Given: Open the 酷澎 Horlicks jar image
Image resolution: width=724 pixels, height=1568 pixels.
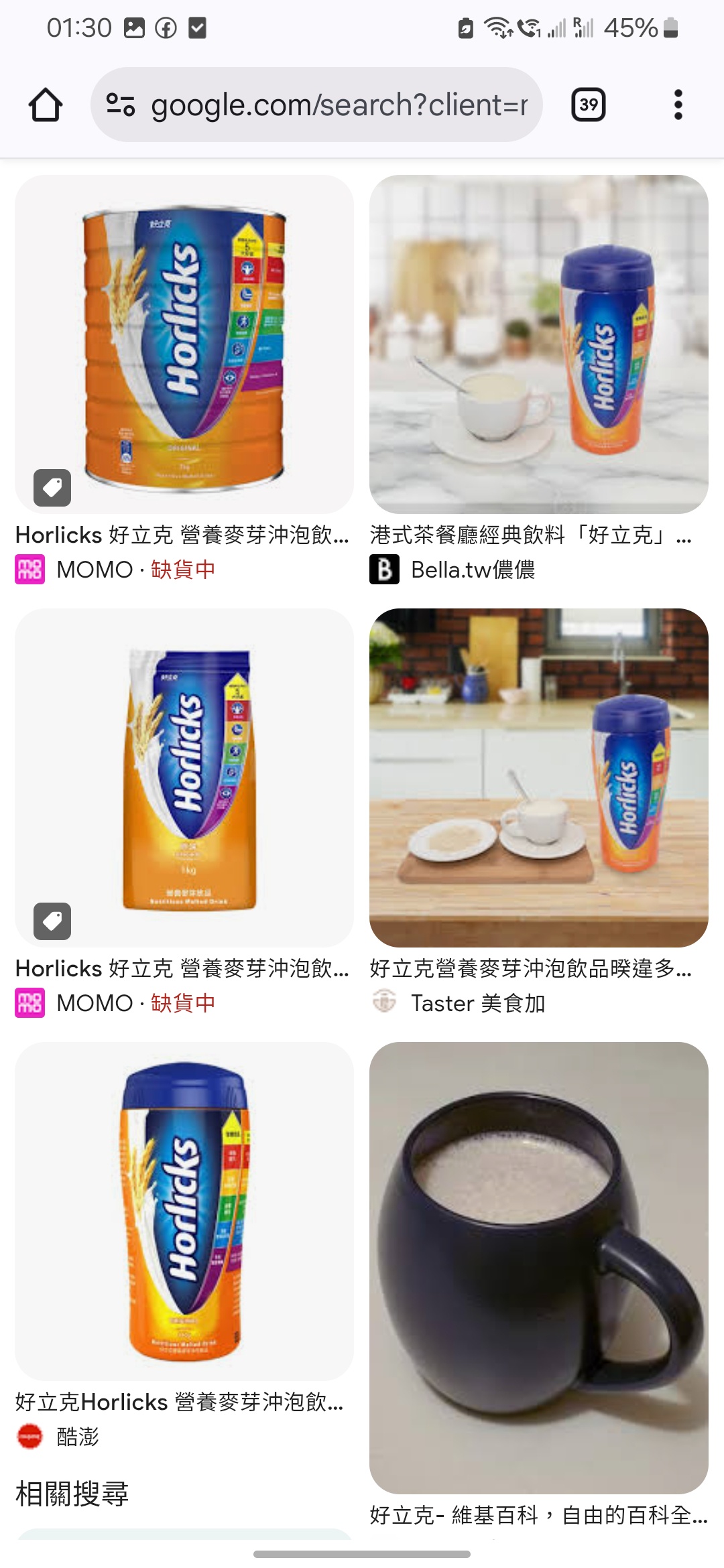Looking at the screenshot, I should [184, 1210].
